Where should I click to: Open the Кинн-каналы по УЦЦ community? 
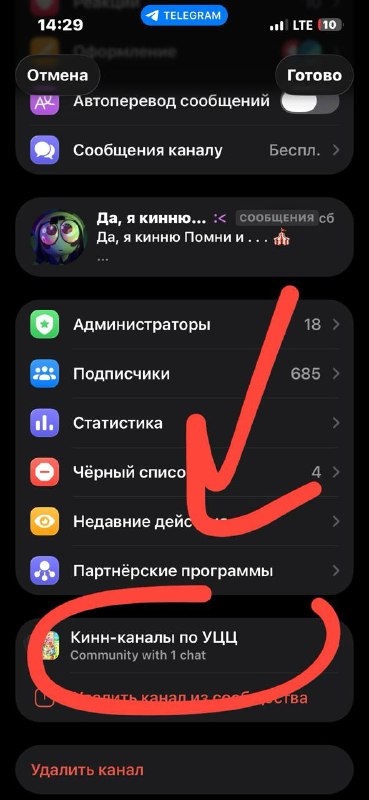pos(184,645)
